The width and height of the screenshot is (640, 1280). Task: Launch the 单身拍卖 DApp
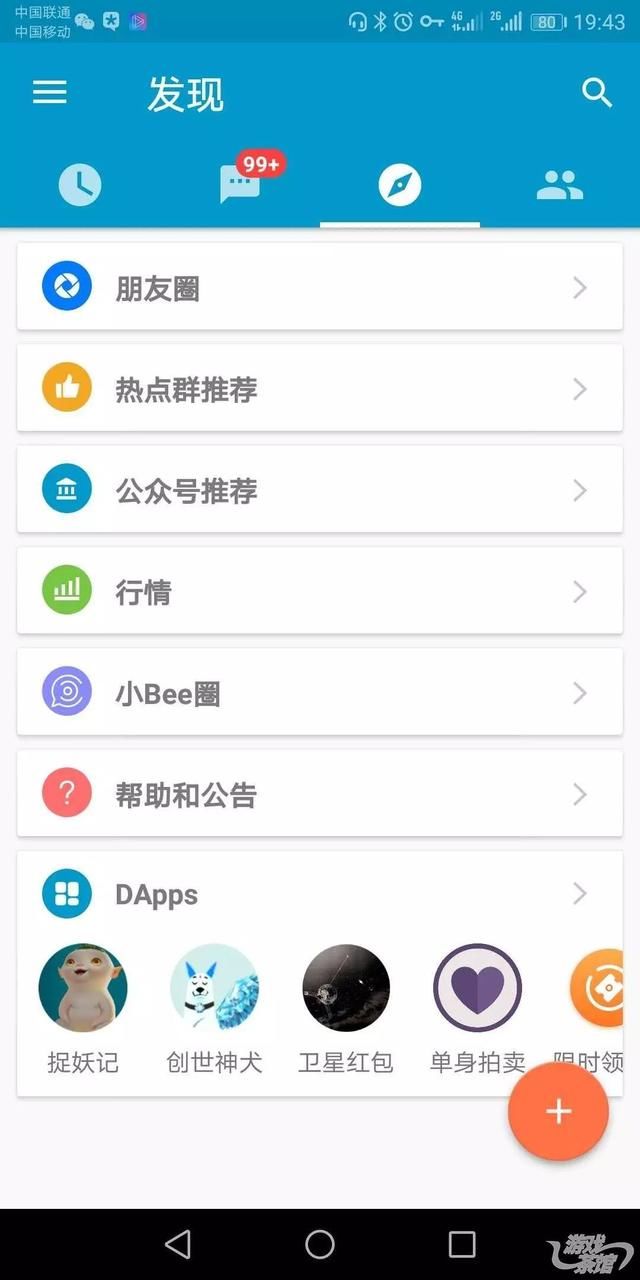[x=477, y=988]
